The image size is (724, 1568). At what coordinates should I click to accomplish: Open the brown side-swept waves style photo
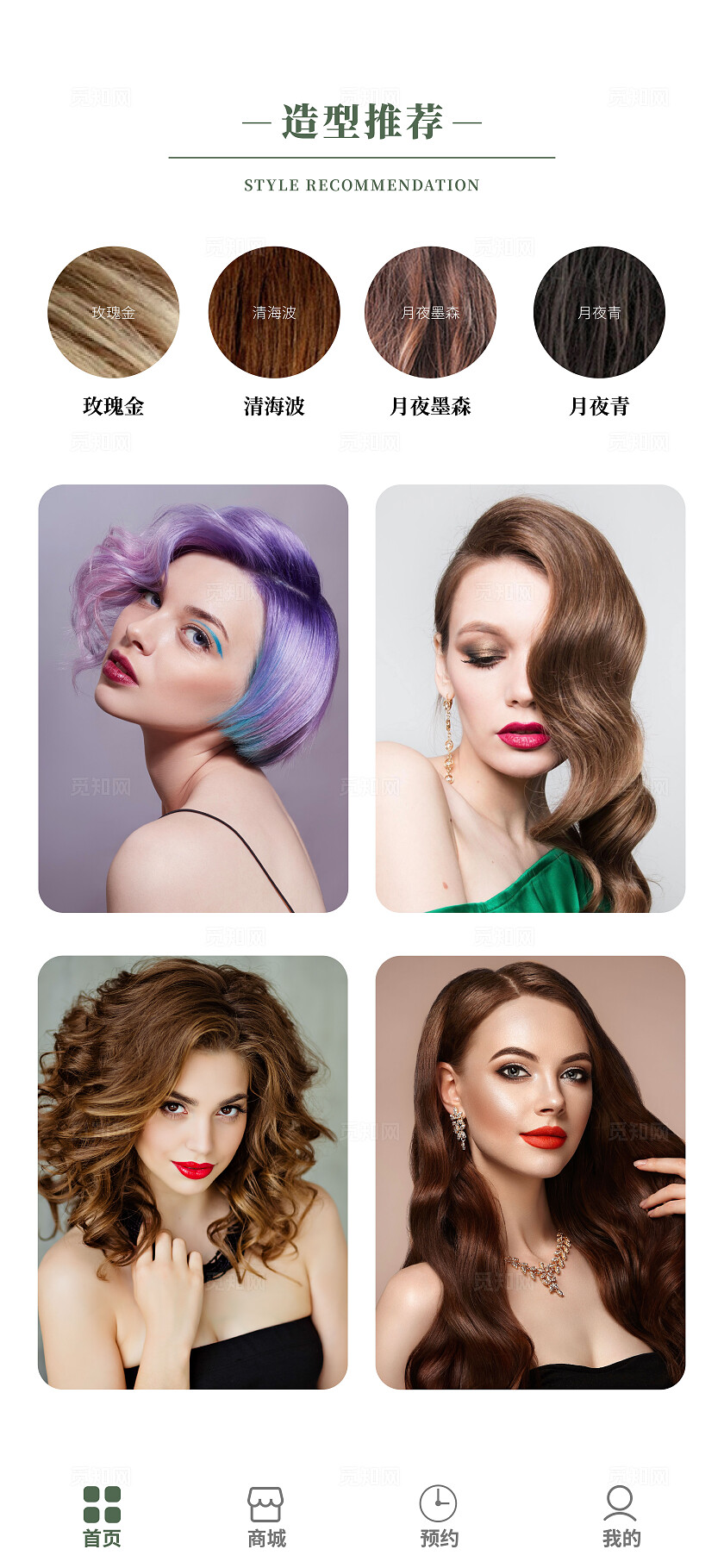pyautogui.click(x=530, y=698)
